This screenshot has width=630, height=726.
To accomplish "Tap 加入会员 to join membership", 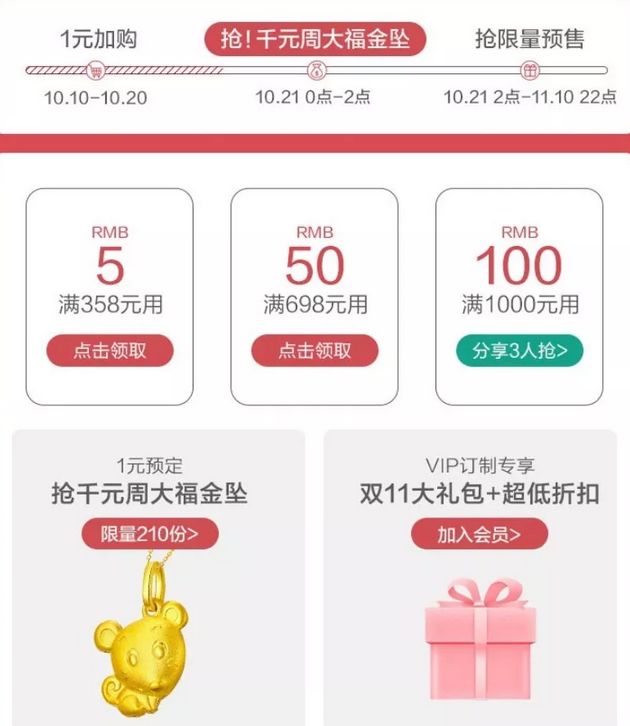I will 479,534.
